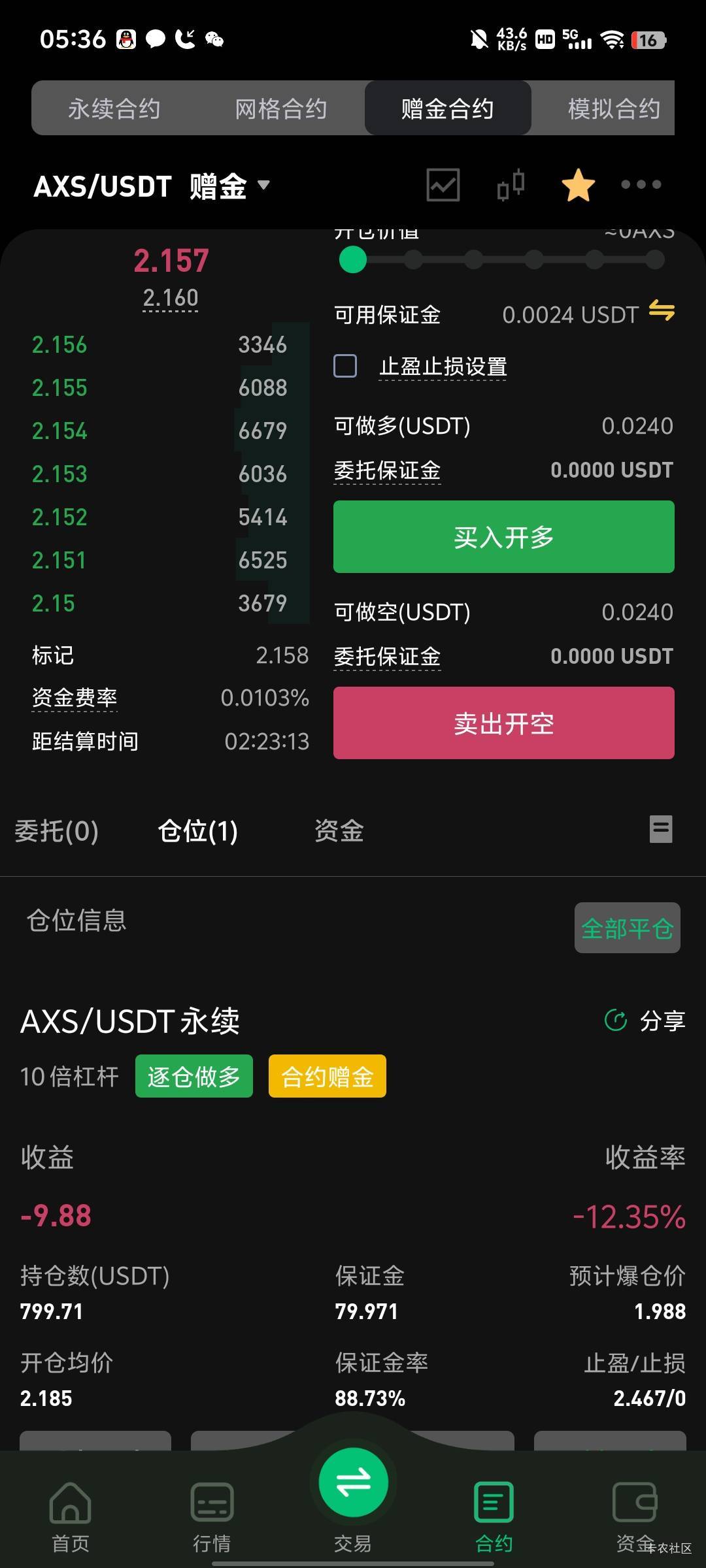Toggle the favorite star for AXS/USDT
Viewport: 706px width, 1568px height.
[x=579, y=185]
